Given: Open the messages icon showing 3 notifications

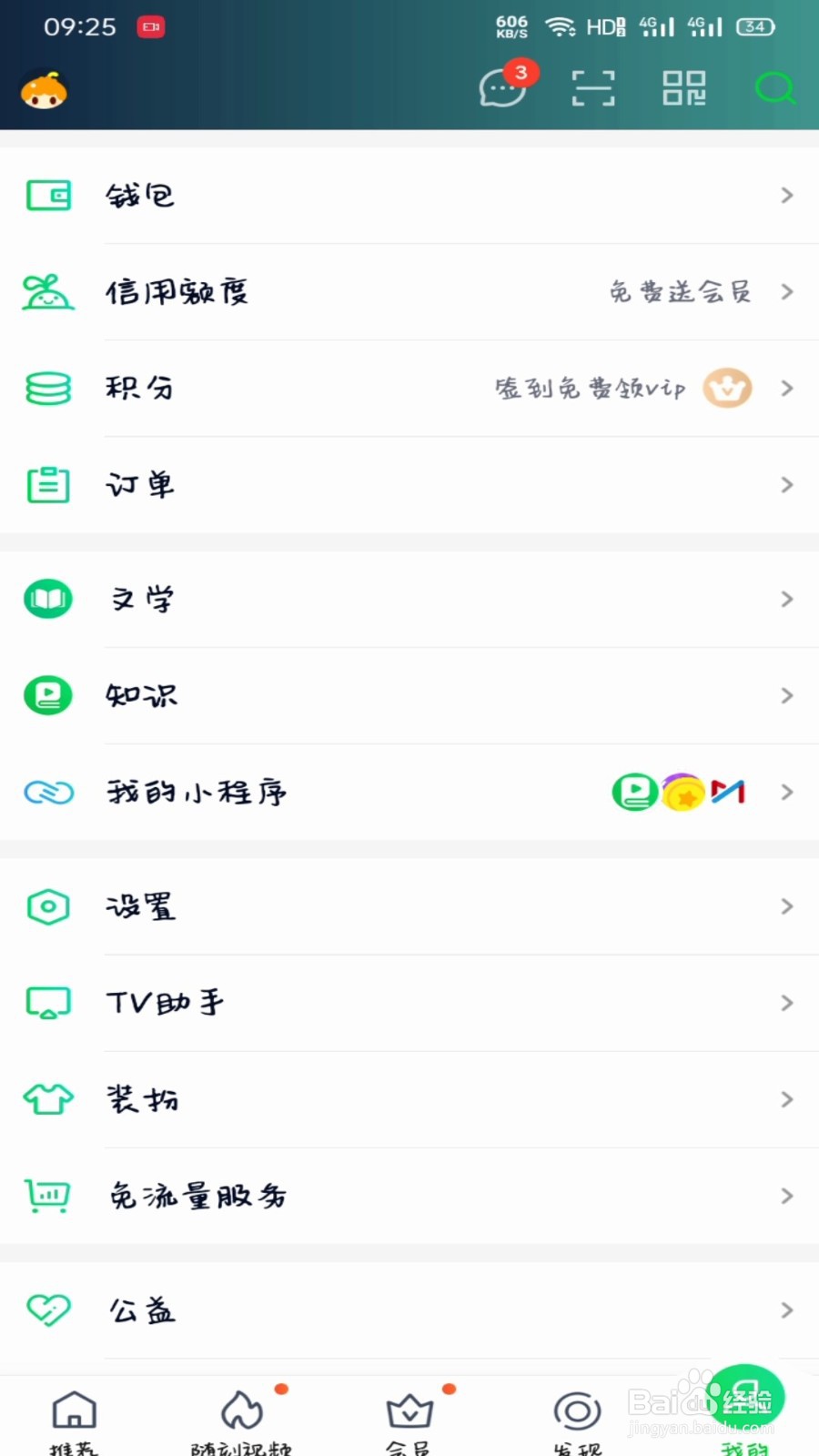Looking at the screenshot, I should point(502,88).
